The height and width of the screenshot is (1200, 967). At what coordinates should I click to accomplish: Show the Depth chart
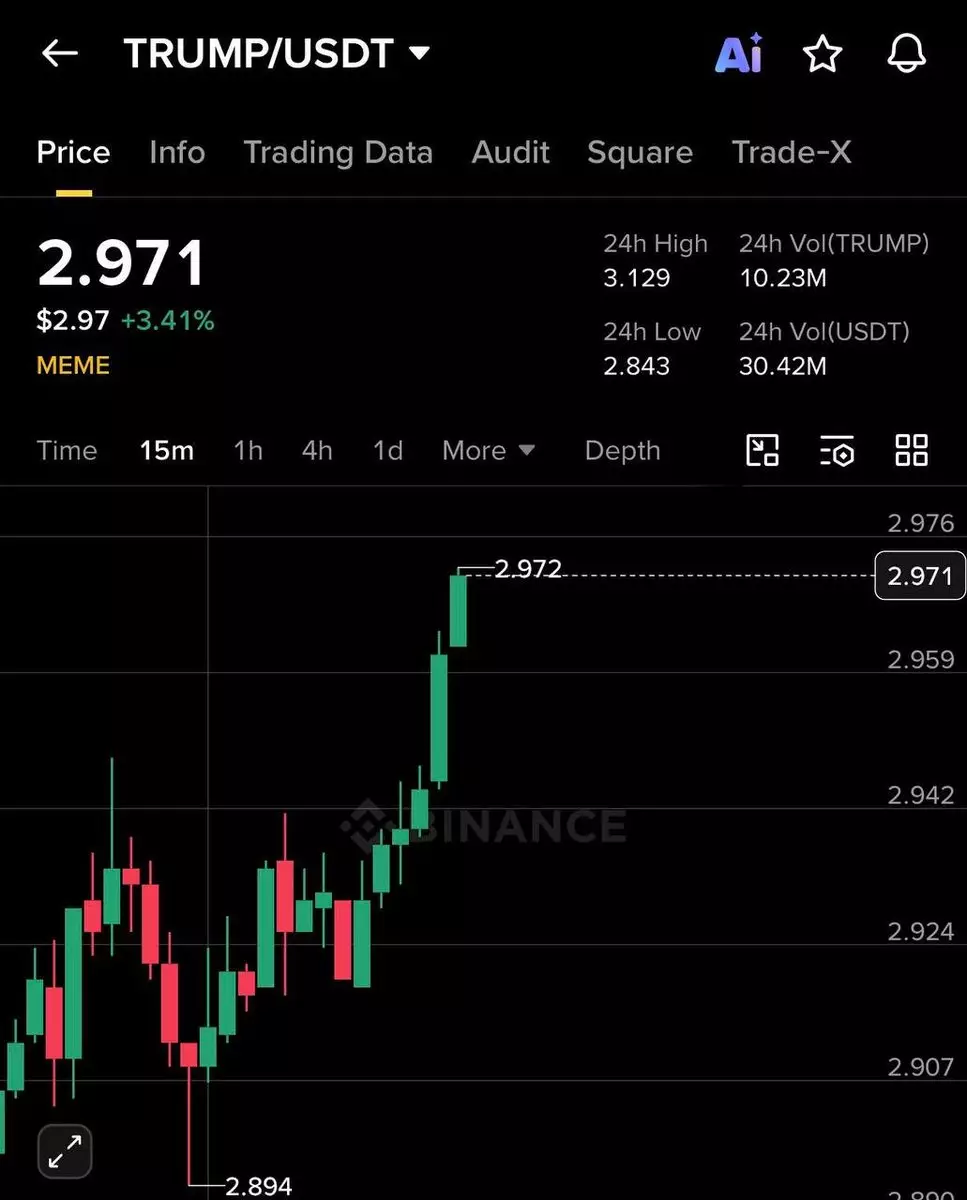[622, 450]
